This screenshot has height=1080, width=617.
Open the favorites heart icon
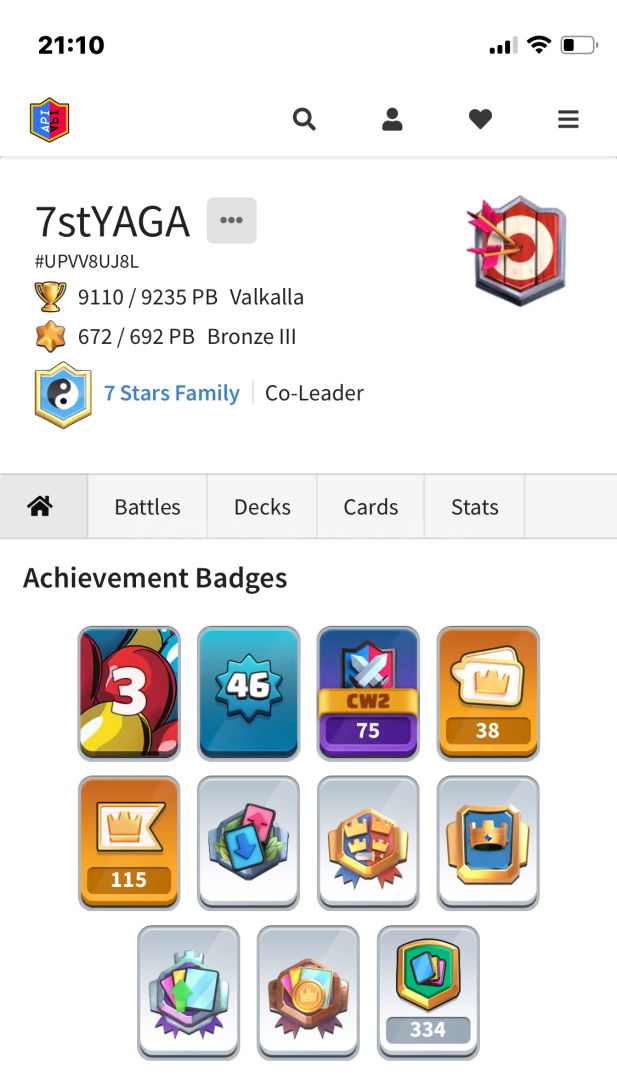[480, 120]
